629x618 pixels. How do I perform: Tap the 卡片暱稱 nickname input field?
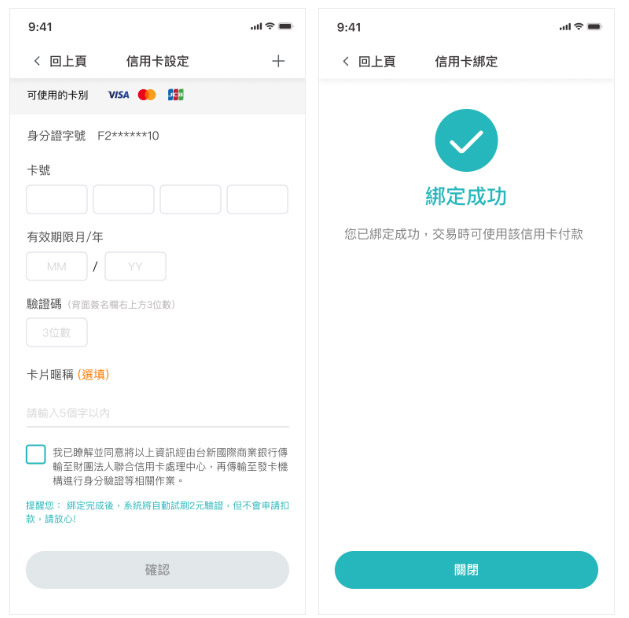click(x=157, y=412)
